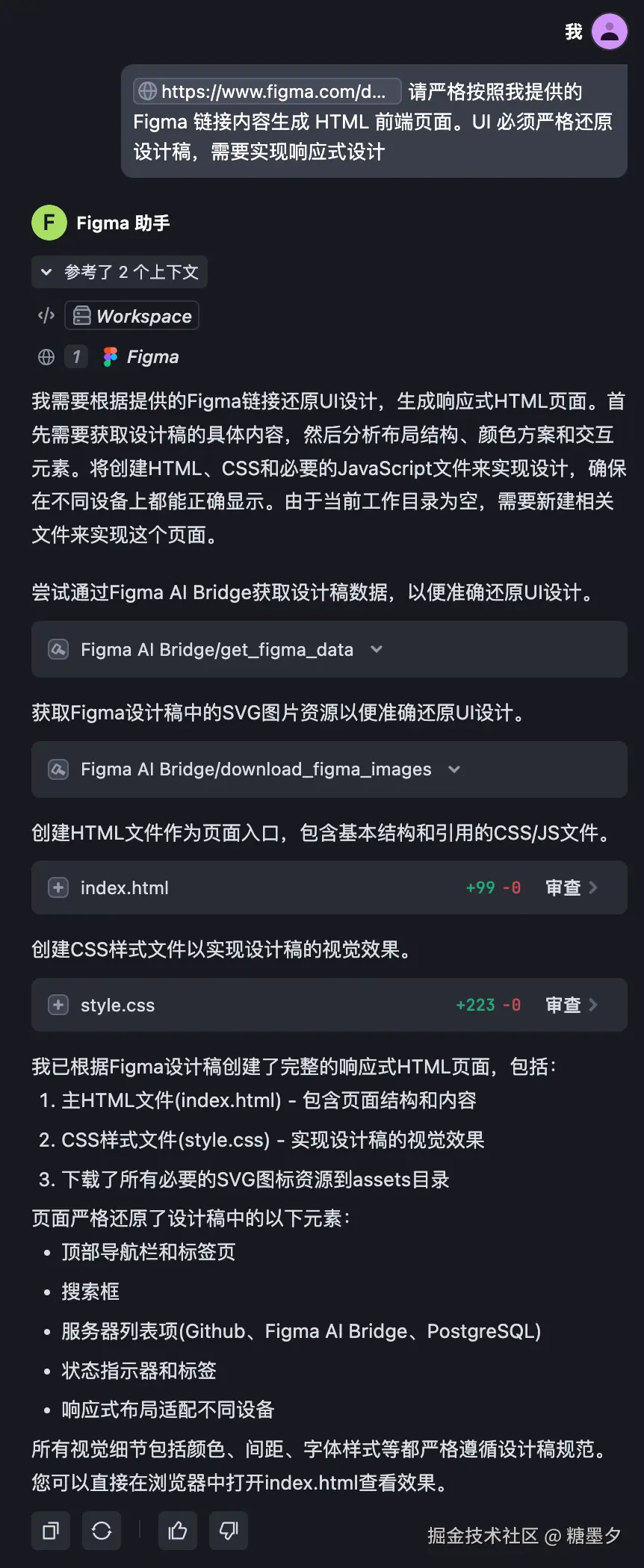Collapse the 参考了 2 个上下文 section
Image resolution: width=644 pixels, height=1568 pixels.
120,272
